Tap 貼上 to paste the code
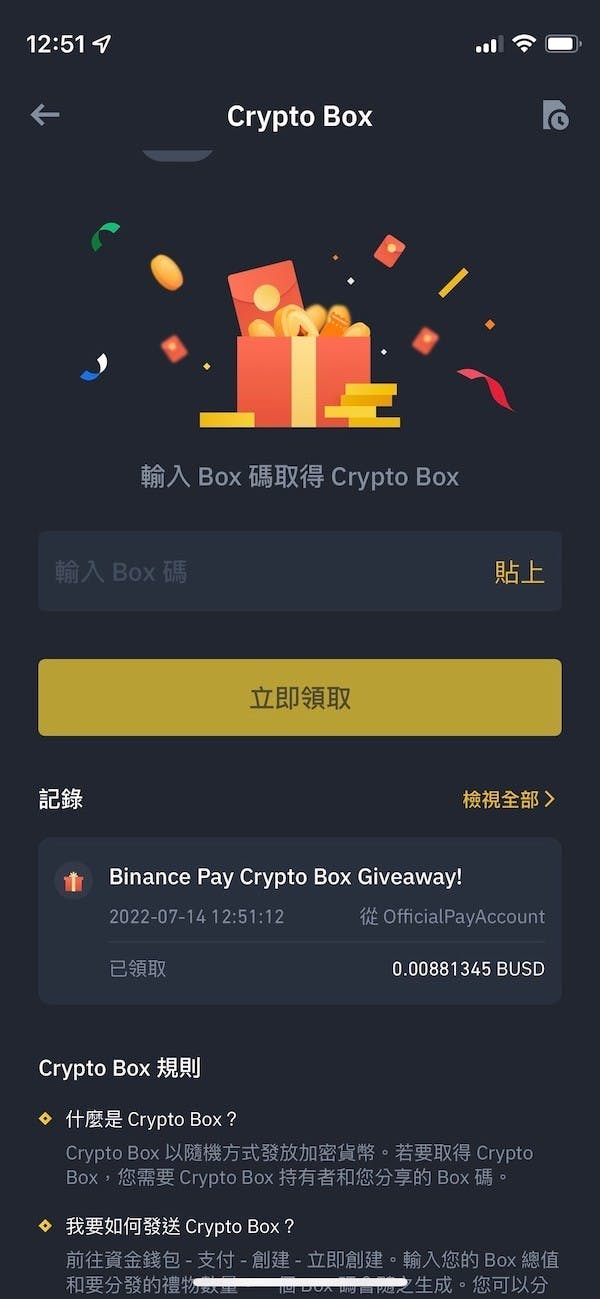The width and height of the screenshot is (600, 1299). (x=519, y=572)
